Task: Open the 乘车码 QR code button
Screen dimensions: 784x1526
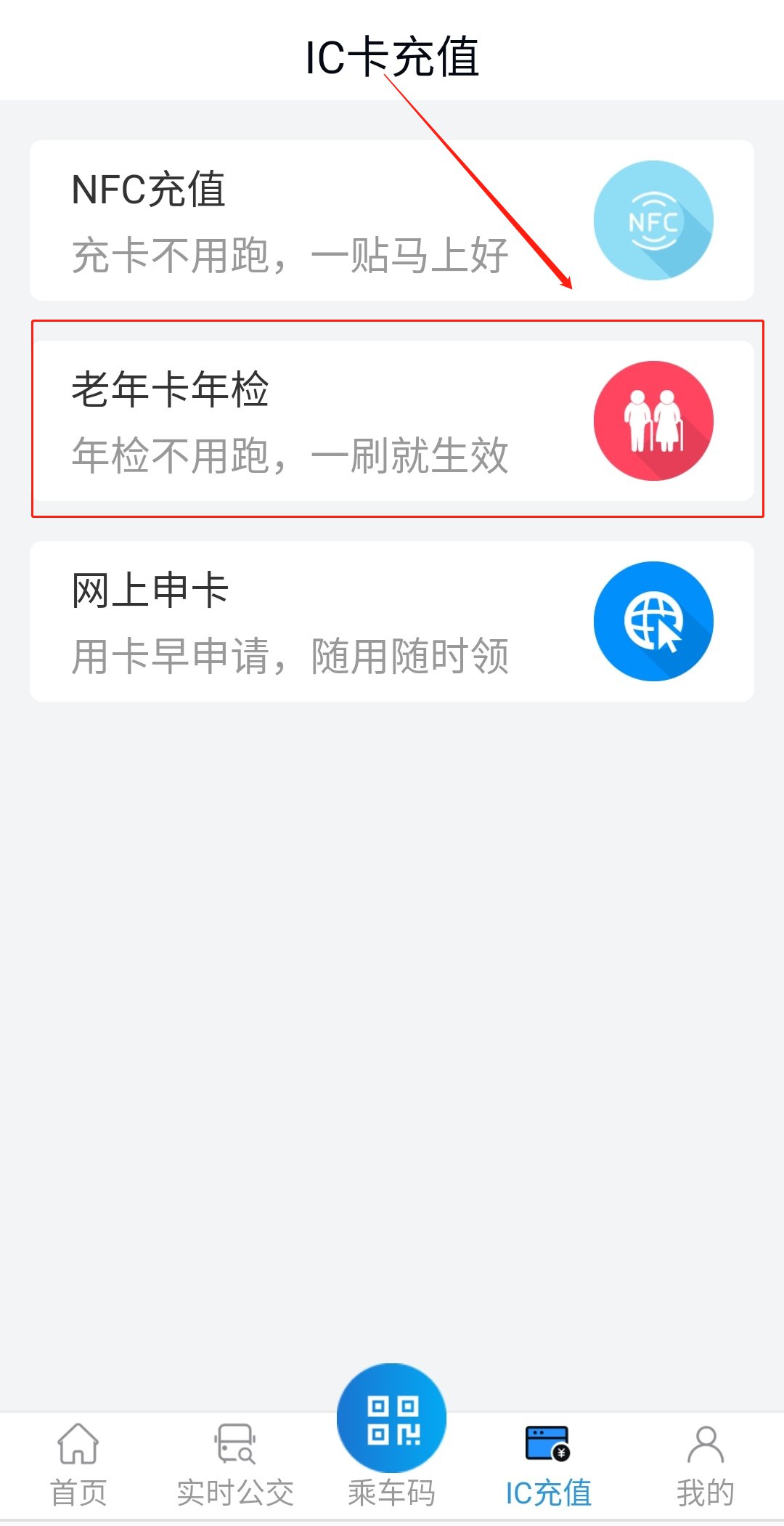Action: (392, 1419)
